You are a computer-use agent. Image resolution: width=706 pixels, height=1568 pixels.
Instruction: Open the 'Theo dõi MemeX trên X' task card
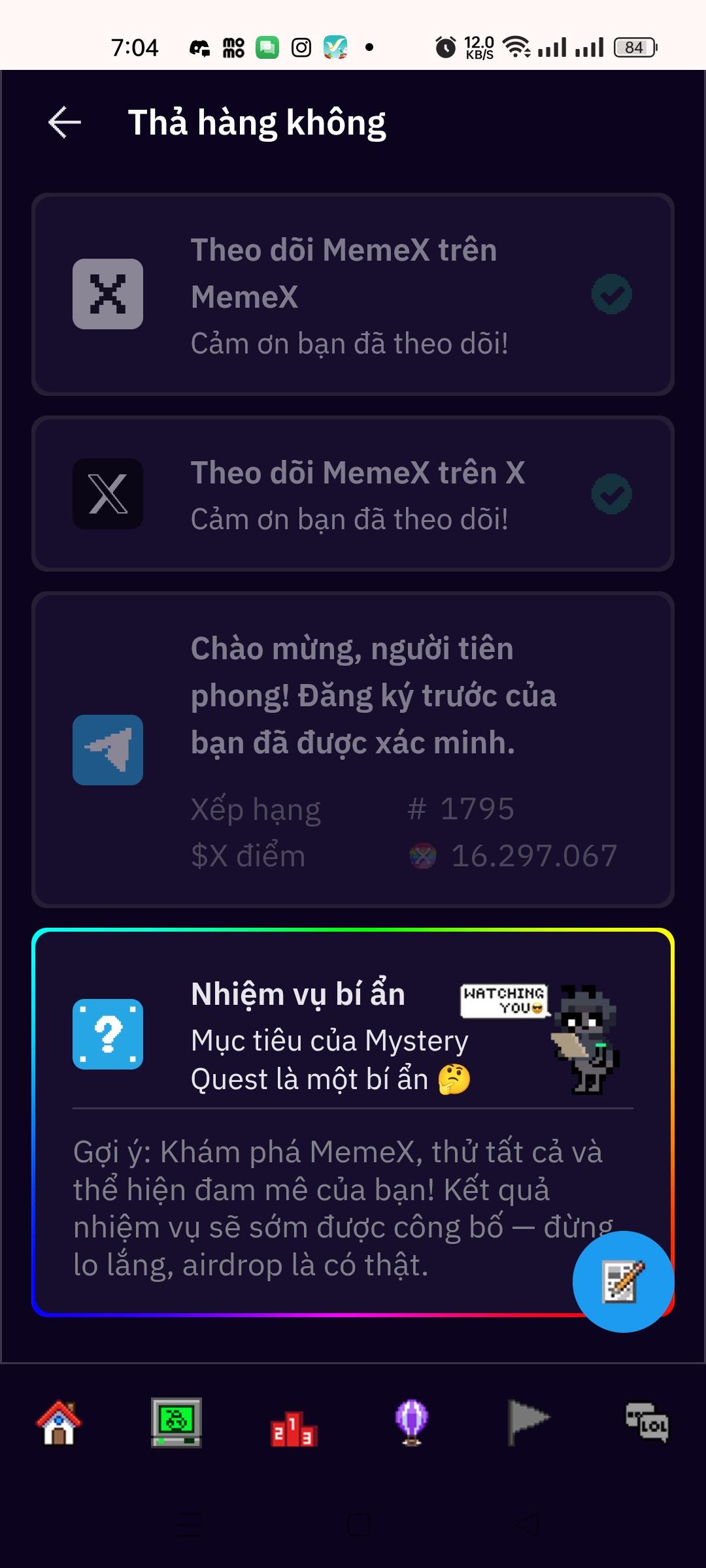tap(353, 494)
